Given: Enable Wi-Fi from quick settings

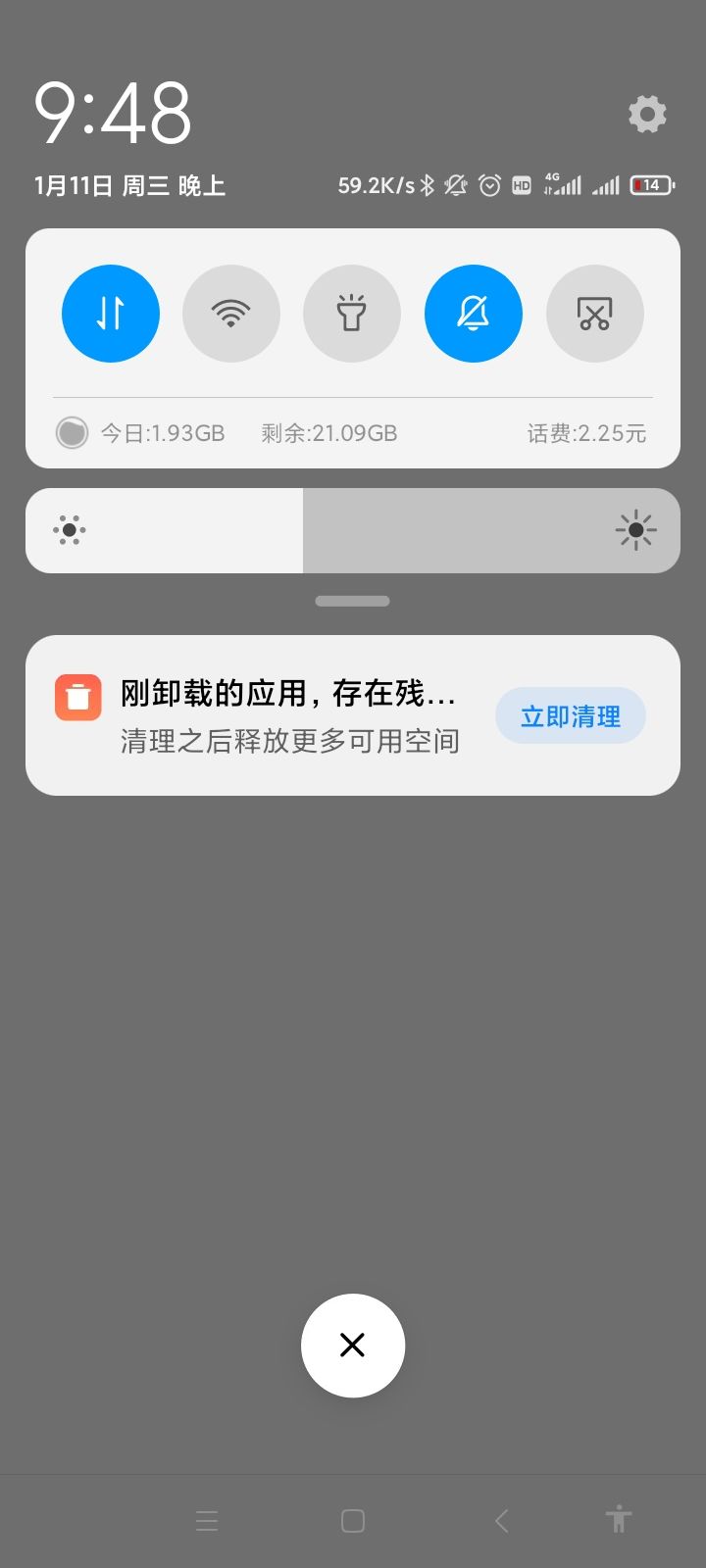Looking at the screenshot, I should [231, 313].
